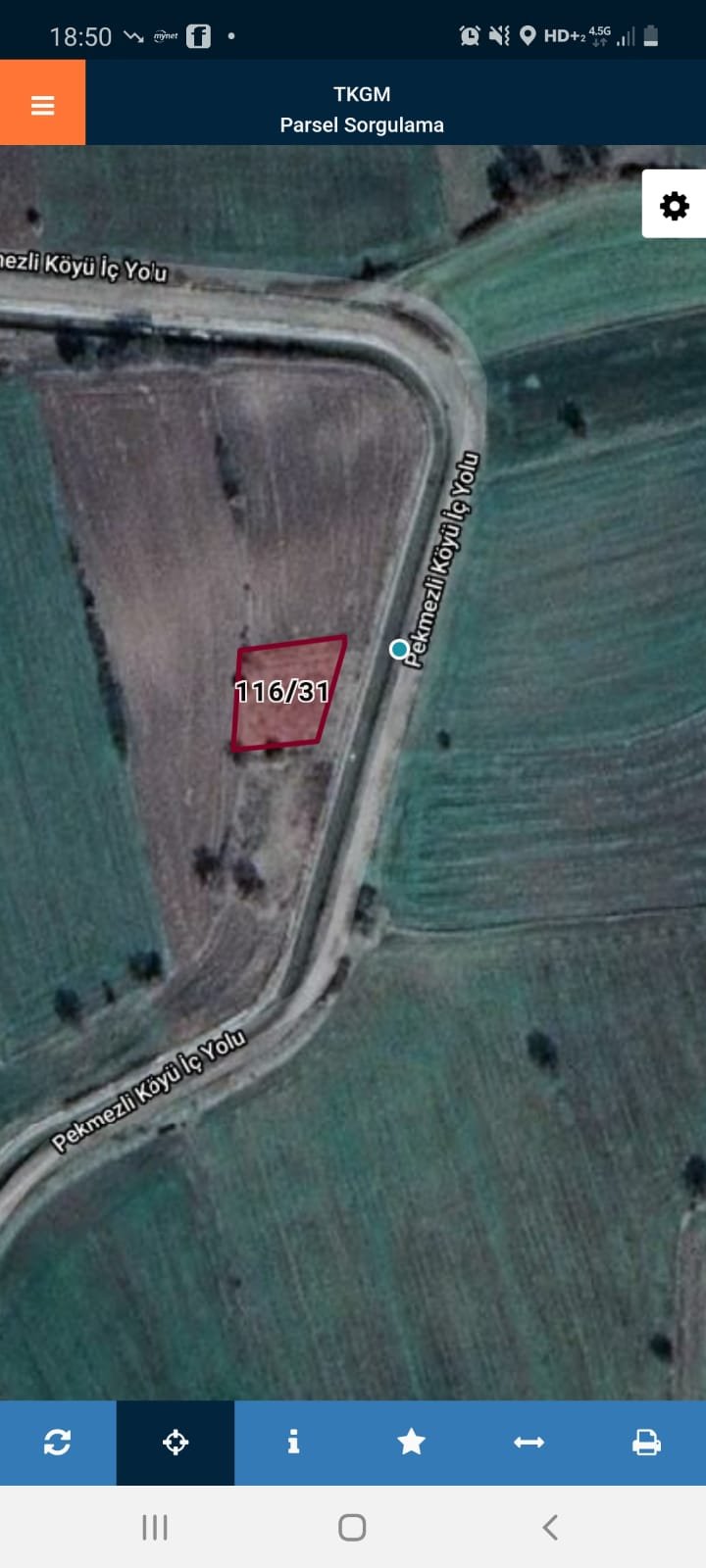The image size is (706, 1568).
Task: Show parcel information
Action: (x=293, y=1442)
